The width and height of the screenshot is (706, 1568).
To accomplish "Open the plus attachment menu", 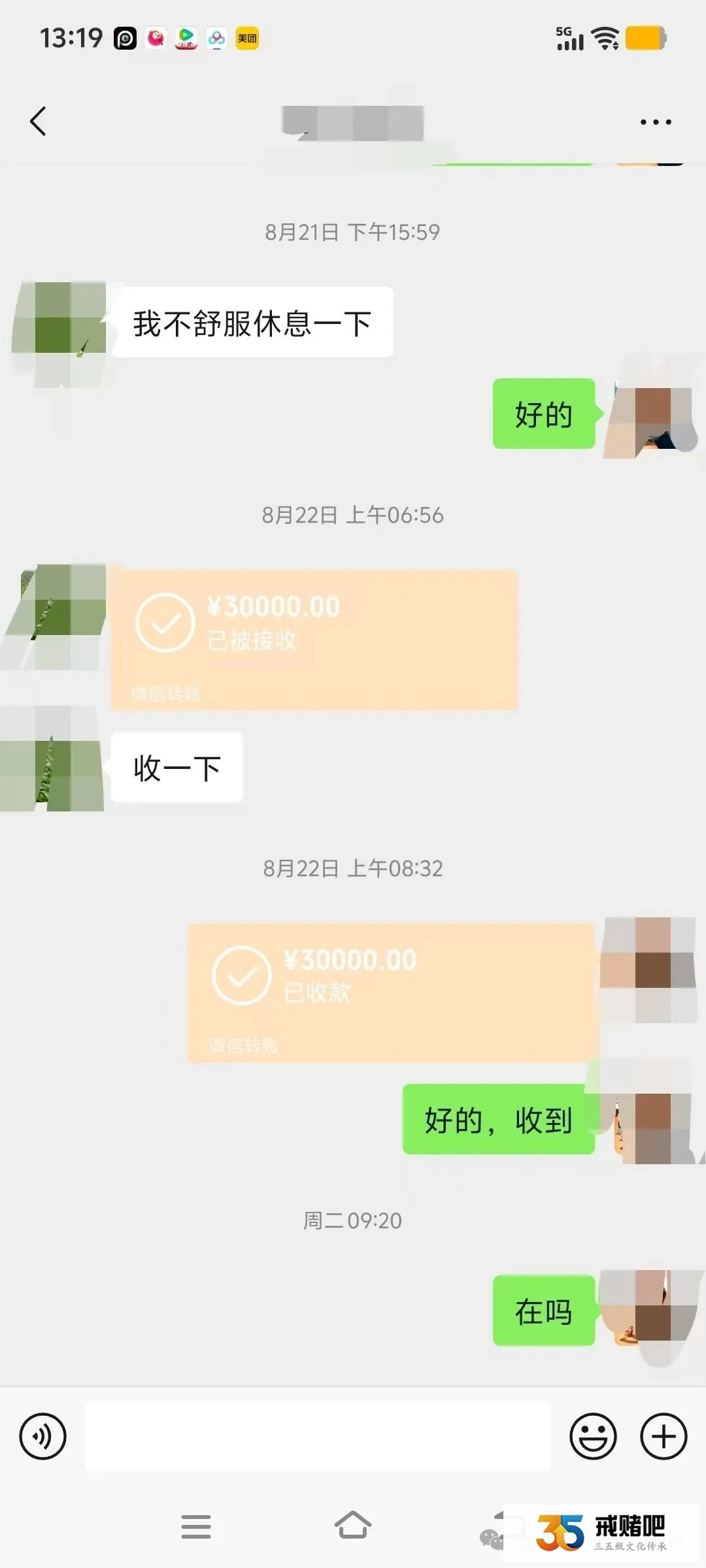I will 664,1437.
